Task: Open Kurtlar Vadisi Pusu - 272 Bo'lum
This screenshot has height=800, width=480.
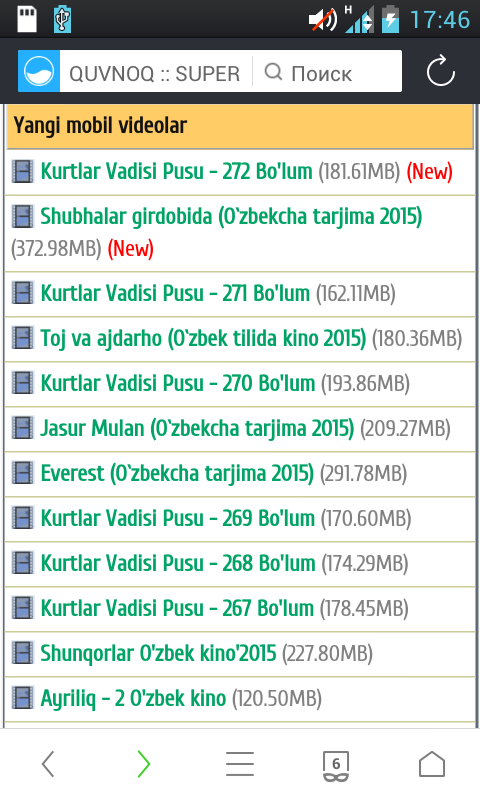Action: [176, 171]
